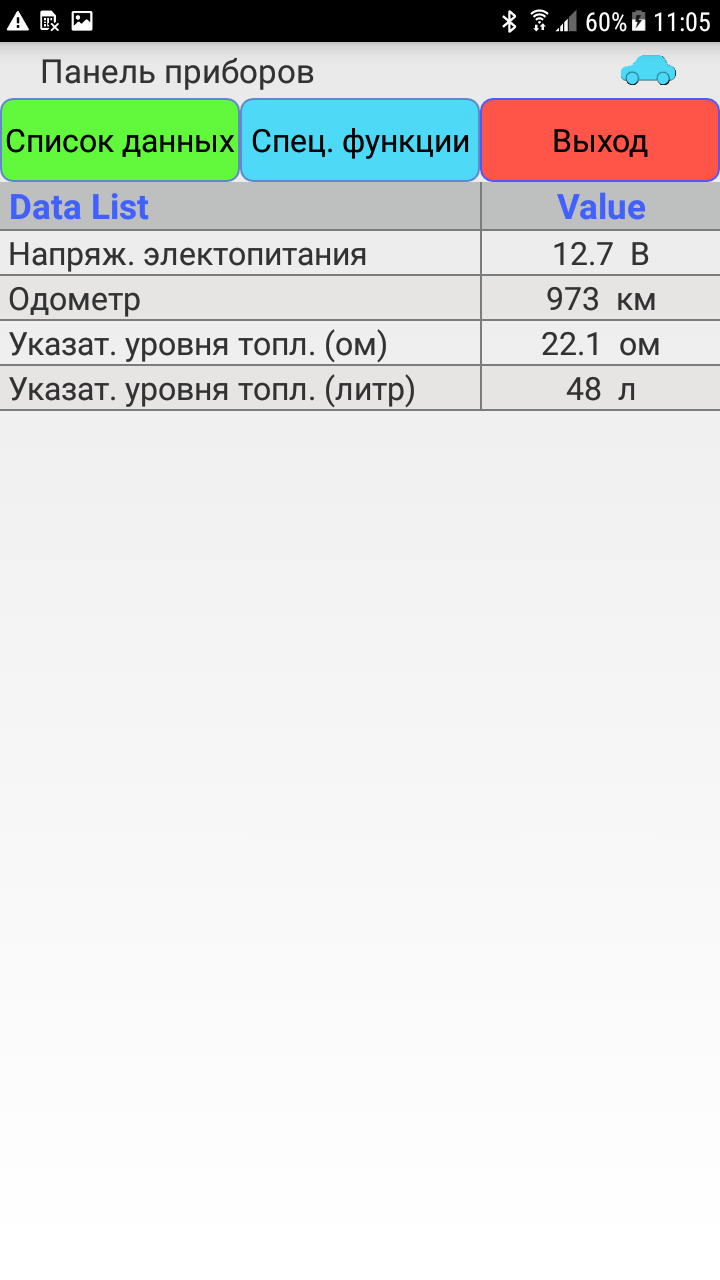Tap the red Выход exit button

click(600, 141)
